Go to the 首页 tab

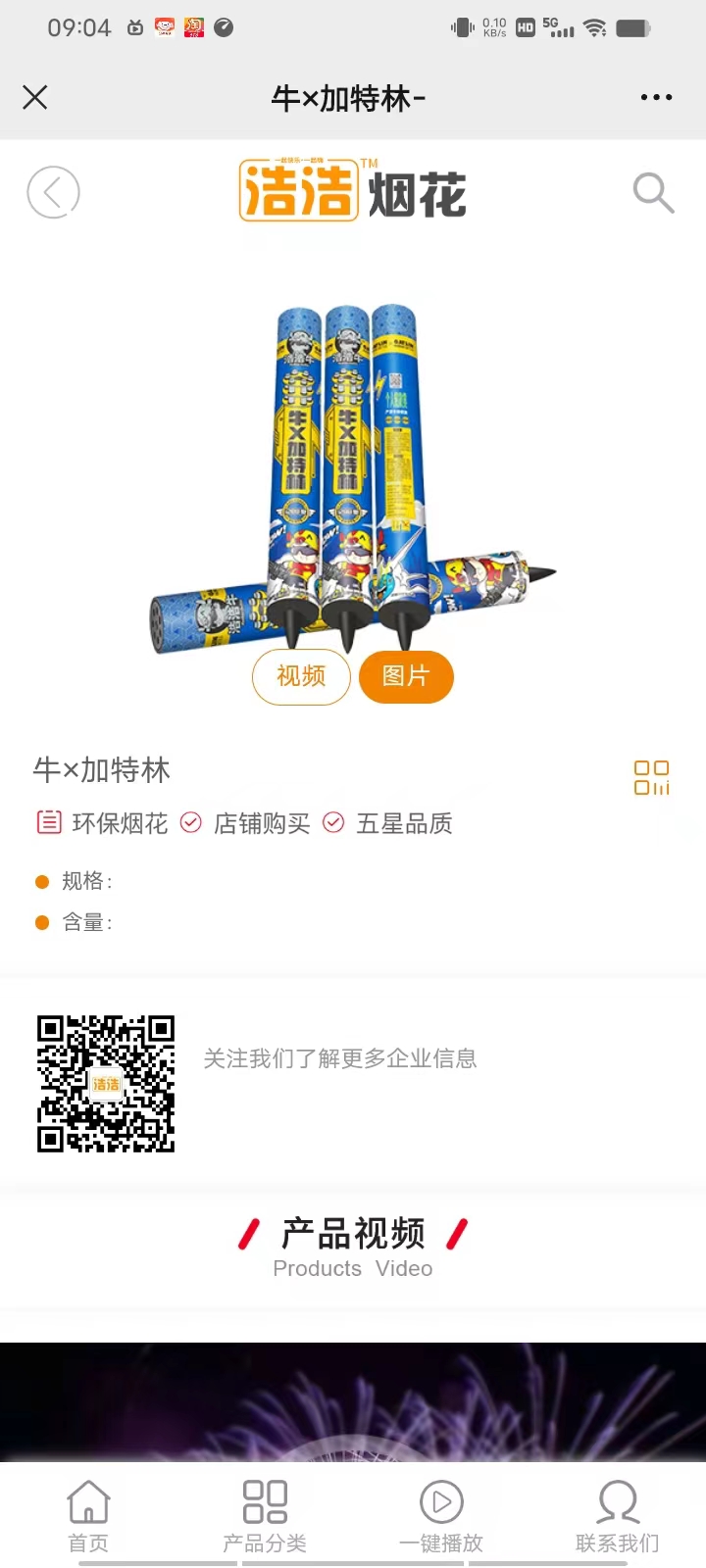point(88,1516)
